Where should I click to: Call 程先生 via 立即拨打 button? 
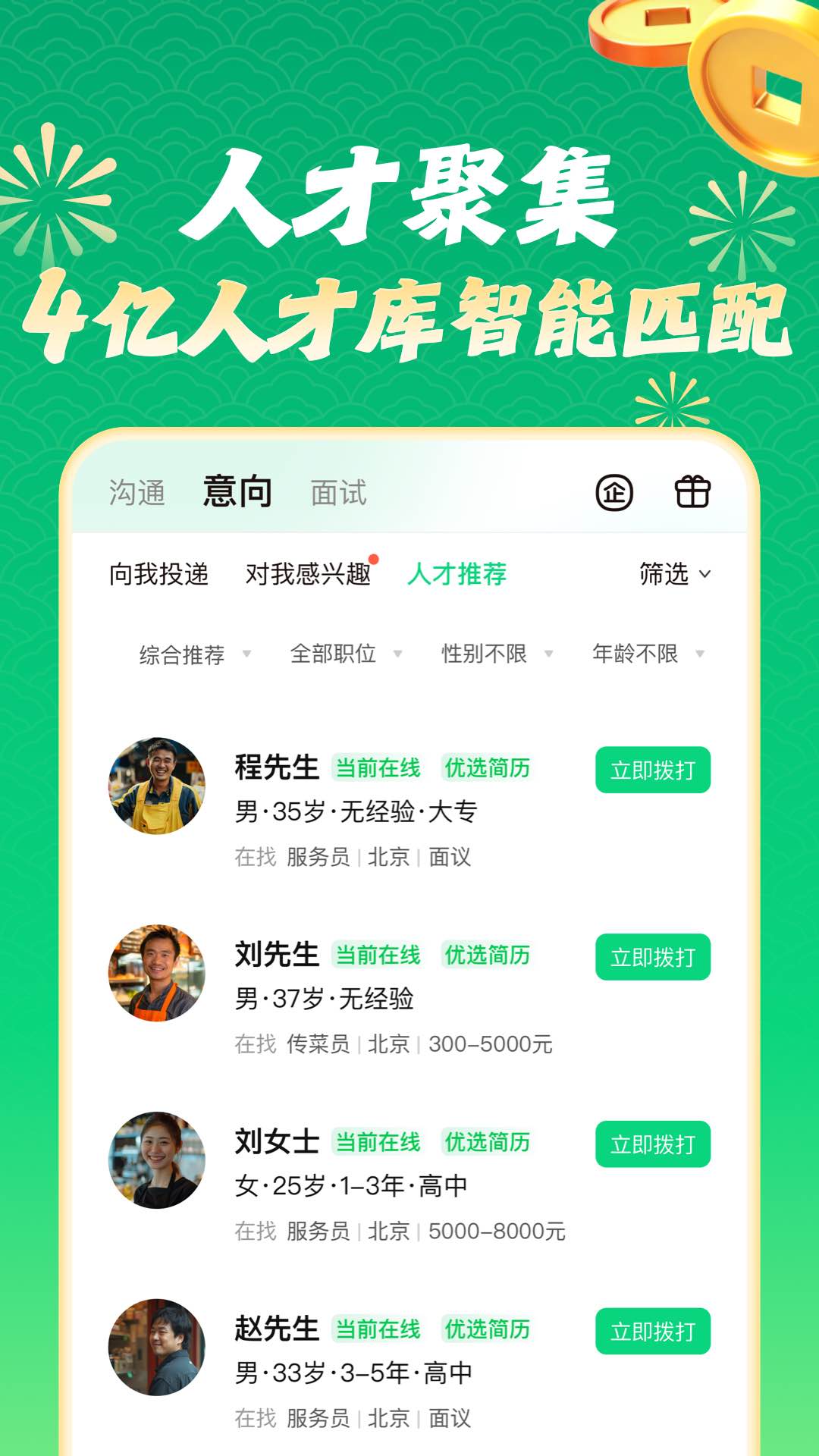tap(654, 768)
